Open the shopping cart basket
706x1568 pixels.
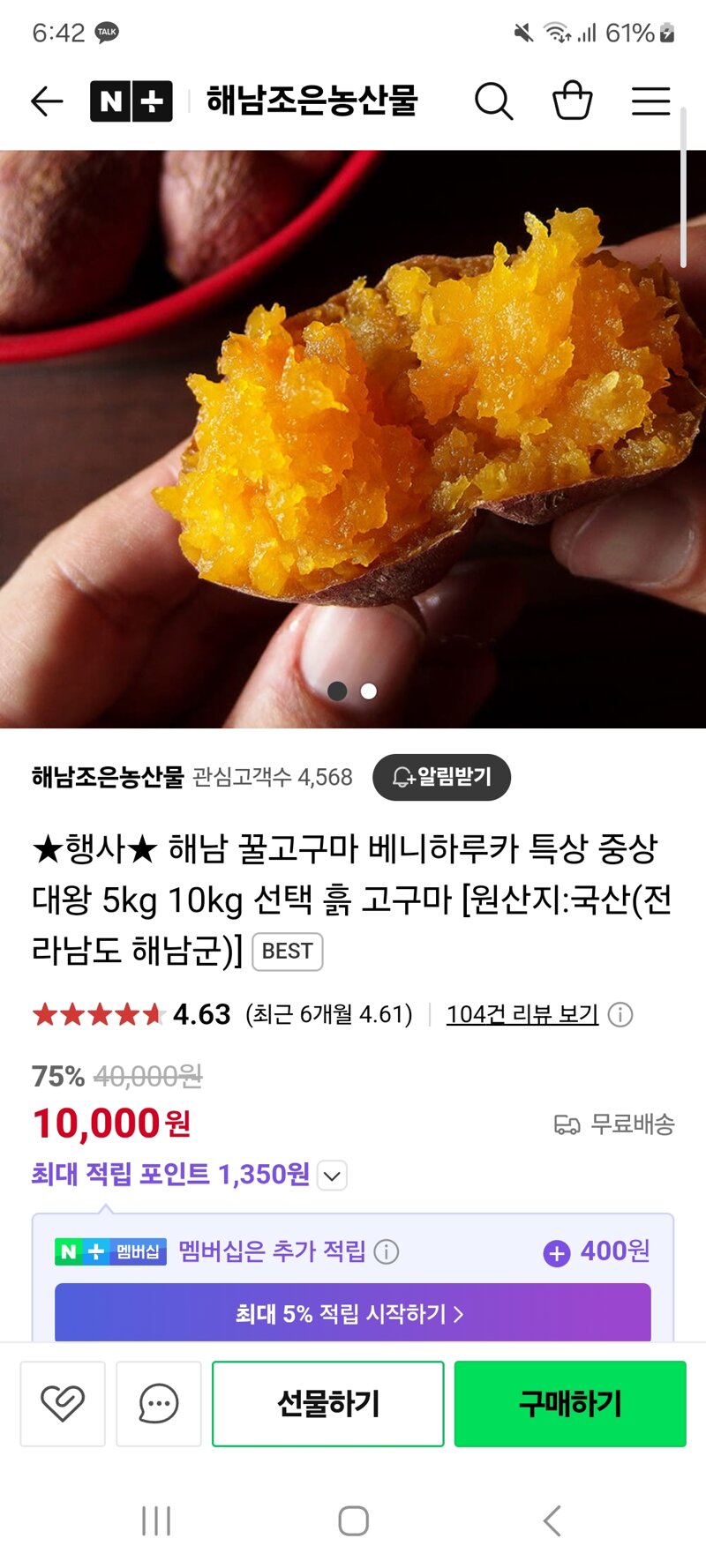click(572, 100)
